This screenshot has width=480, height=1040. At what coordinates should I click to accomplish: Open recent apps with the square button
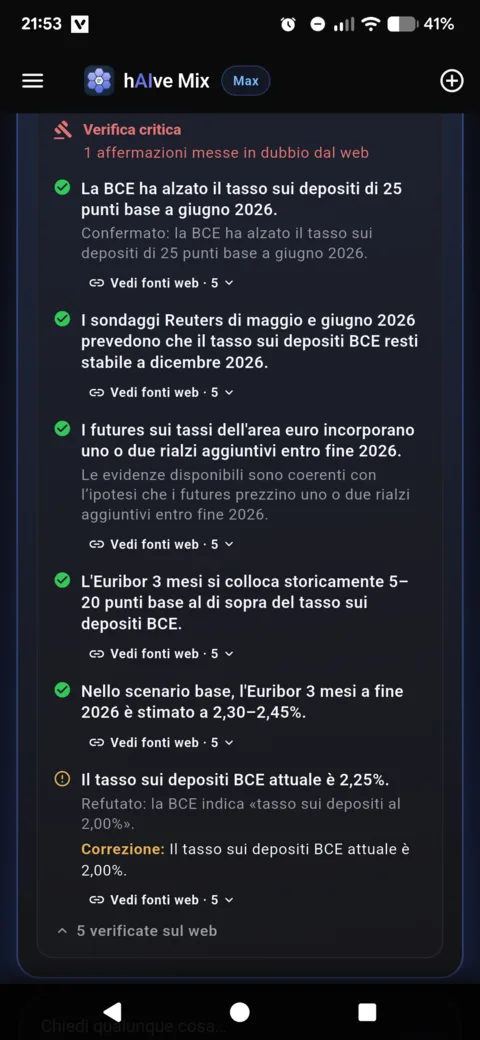coord(367,1011)
